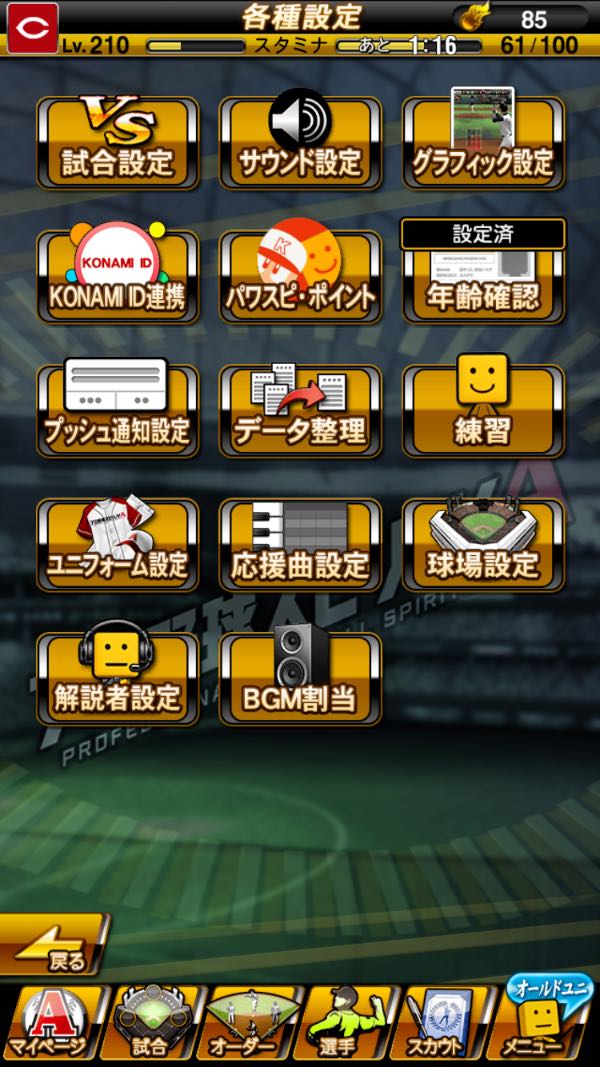Viewport: 600px width, 1067px height.
Task: Open プッシュ通知設定 push notification settings
Action: 118,411
